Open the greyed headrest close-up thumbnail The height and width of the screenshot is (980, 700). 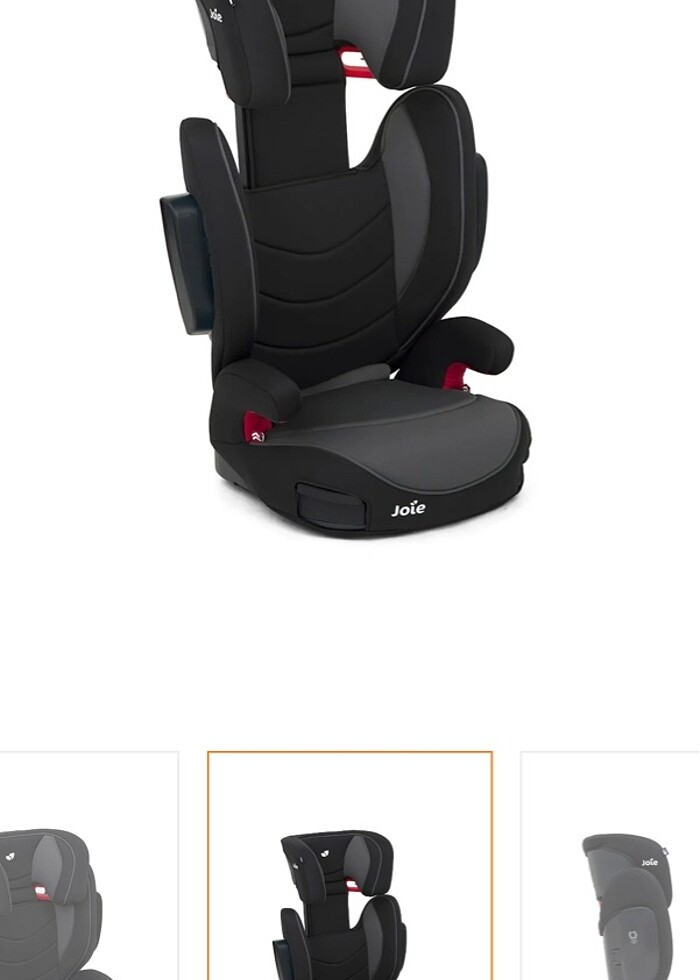(88, 866)
